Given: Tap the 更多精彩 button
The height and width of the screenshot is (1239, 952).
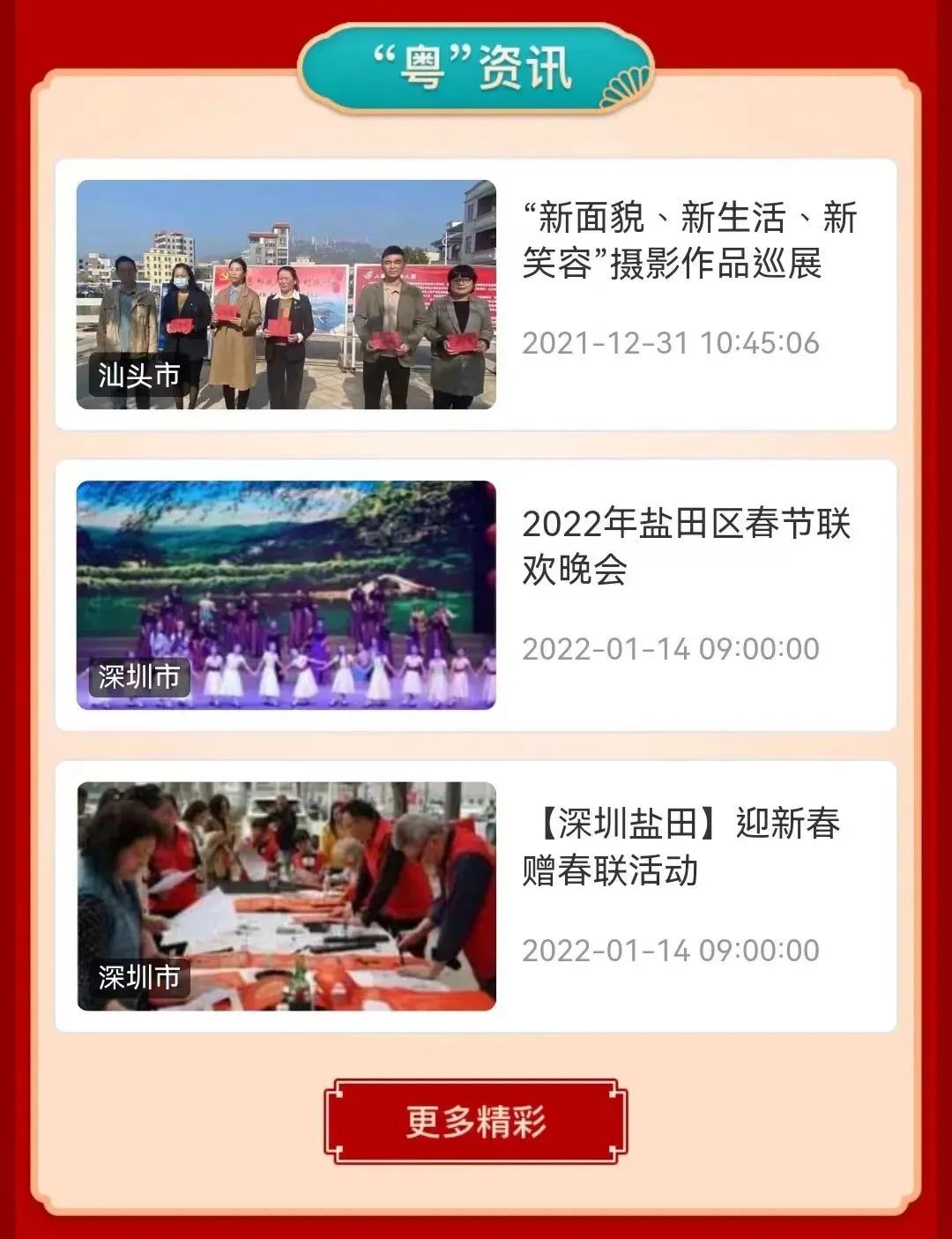Looking at the screenshot, I should (x=476, y=1121).
